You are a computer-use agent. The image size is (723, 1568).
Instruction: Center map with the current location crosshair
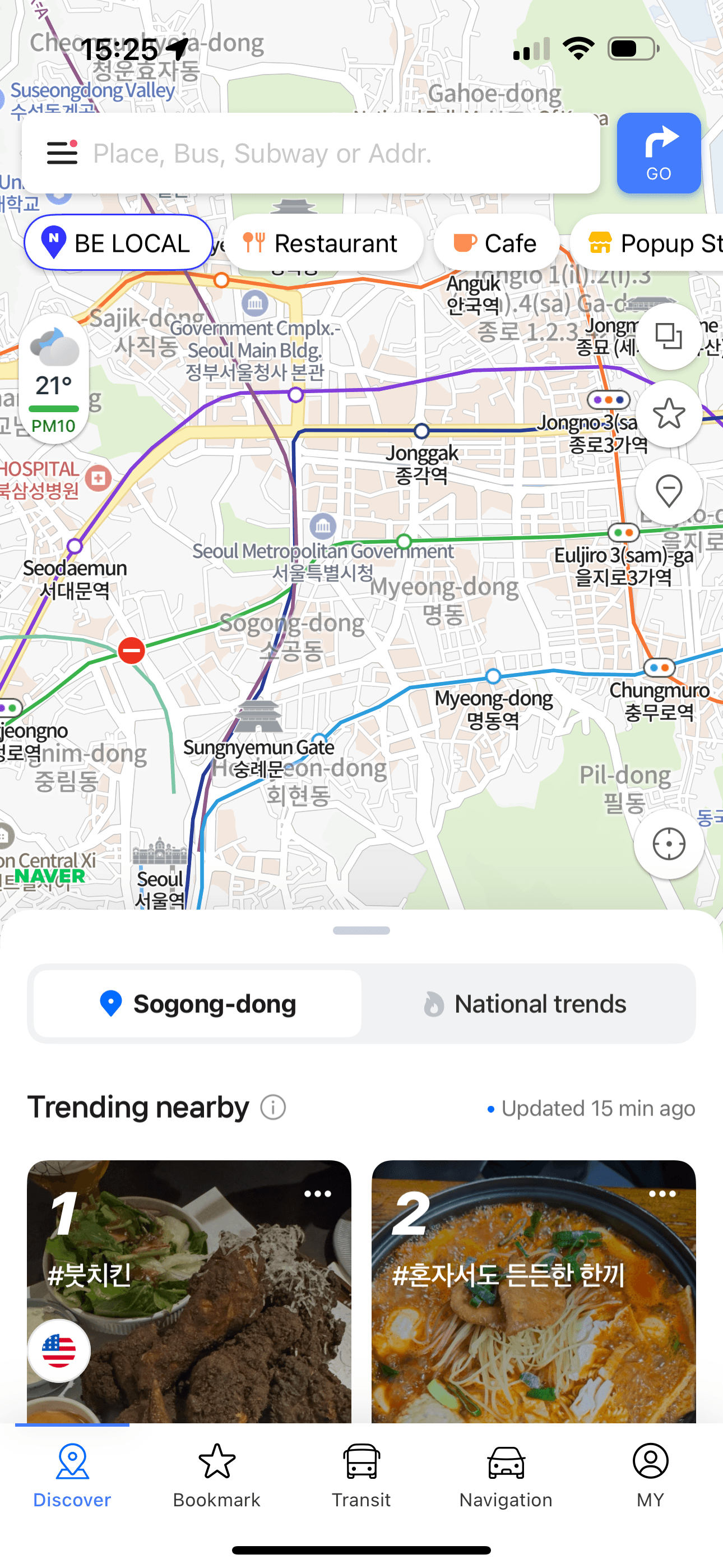(x=668, y=843)
